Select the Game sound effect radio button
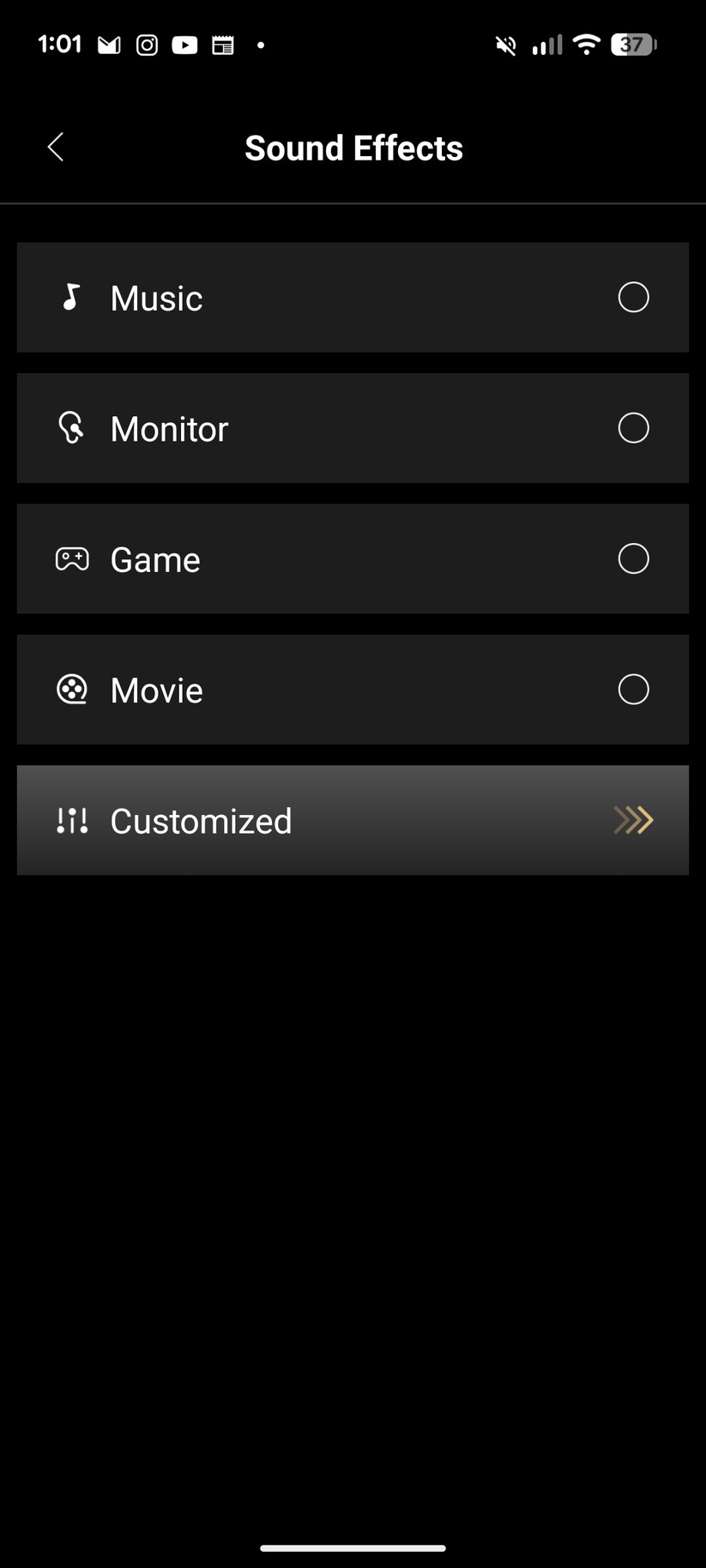 click(633, 558)
